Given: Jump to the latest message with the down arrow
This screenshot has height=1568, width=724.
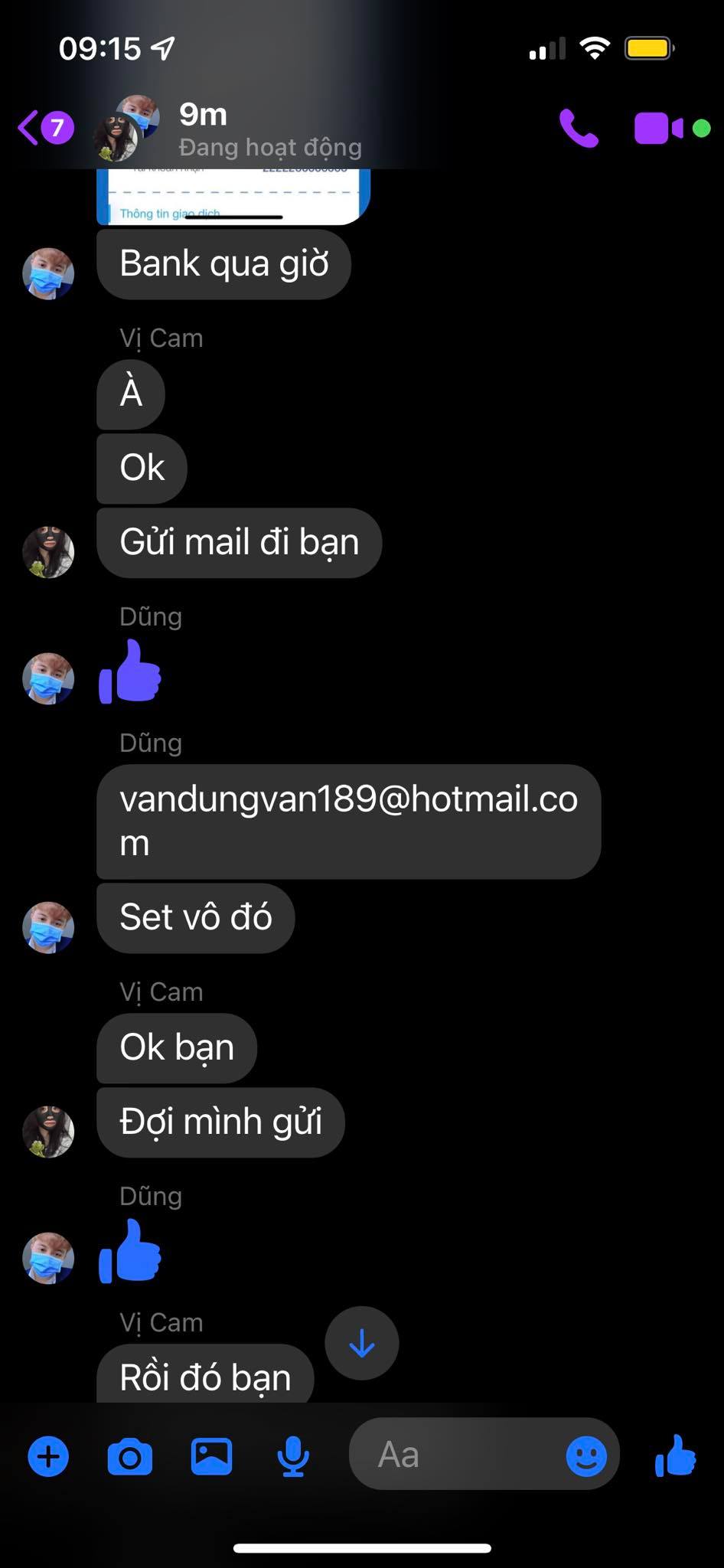Looking at the screenshot, I should click(x=361, y=1343).
